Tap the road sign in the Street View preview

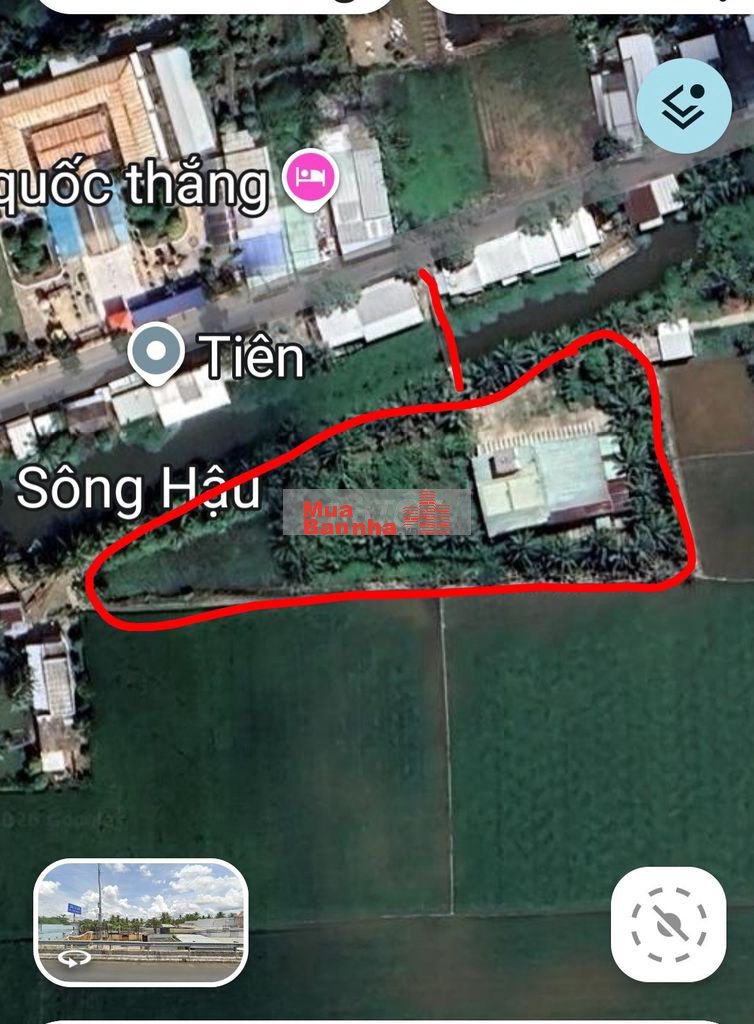77,906
